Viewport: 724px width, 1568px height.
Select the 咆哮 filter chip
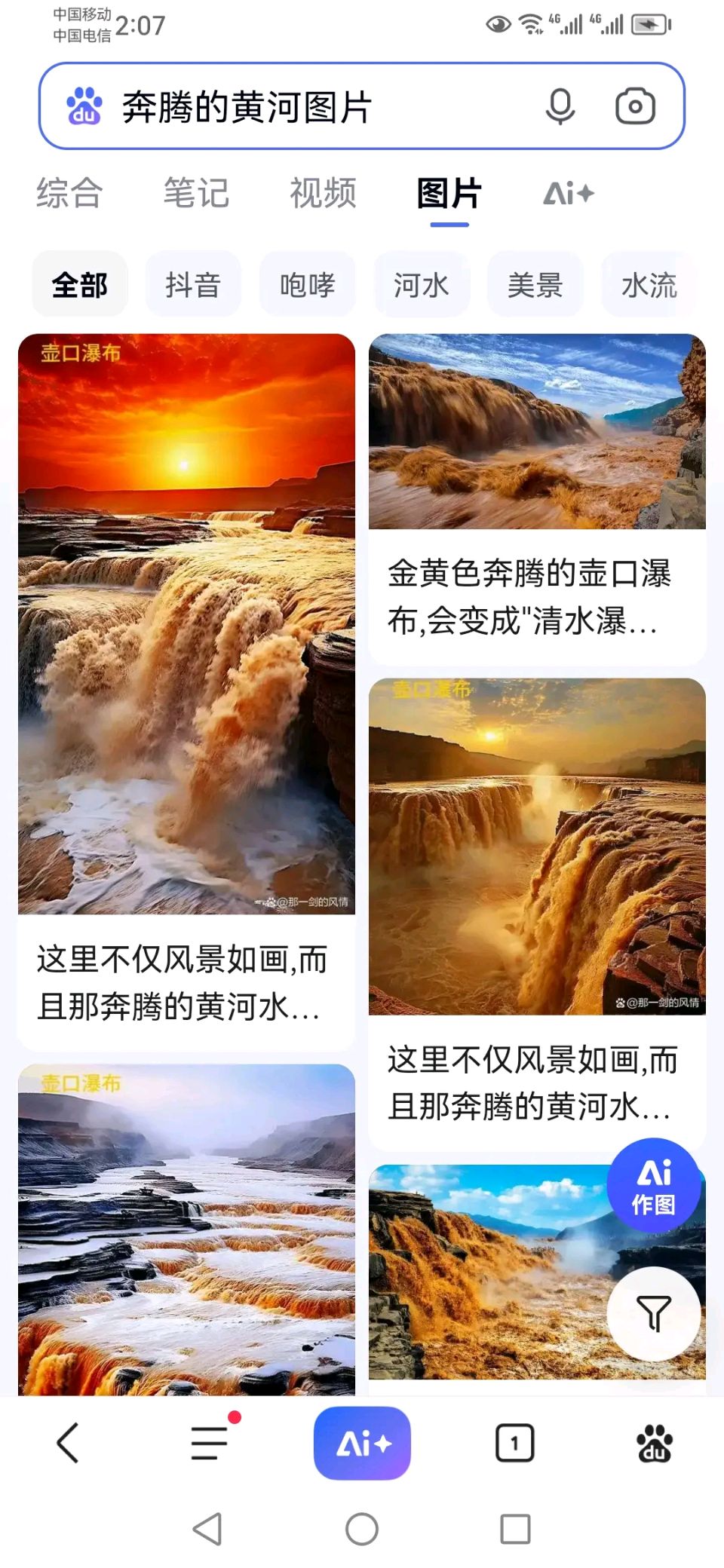(307, 285)
